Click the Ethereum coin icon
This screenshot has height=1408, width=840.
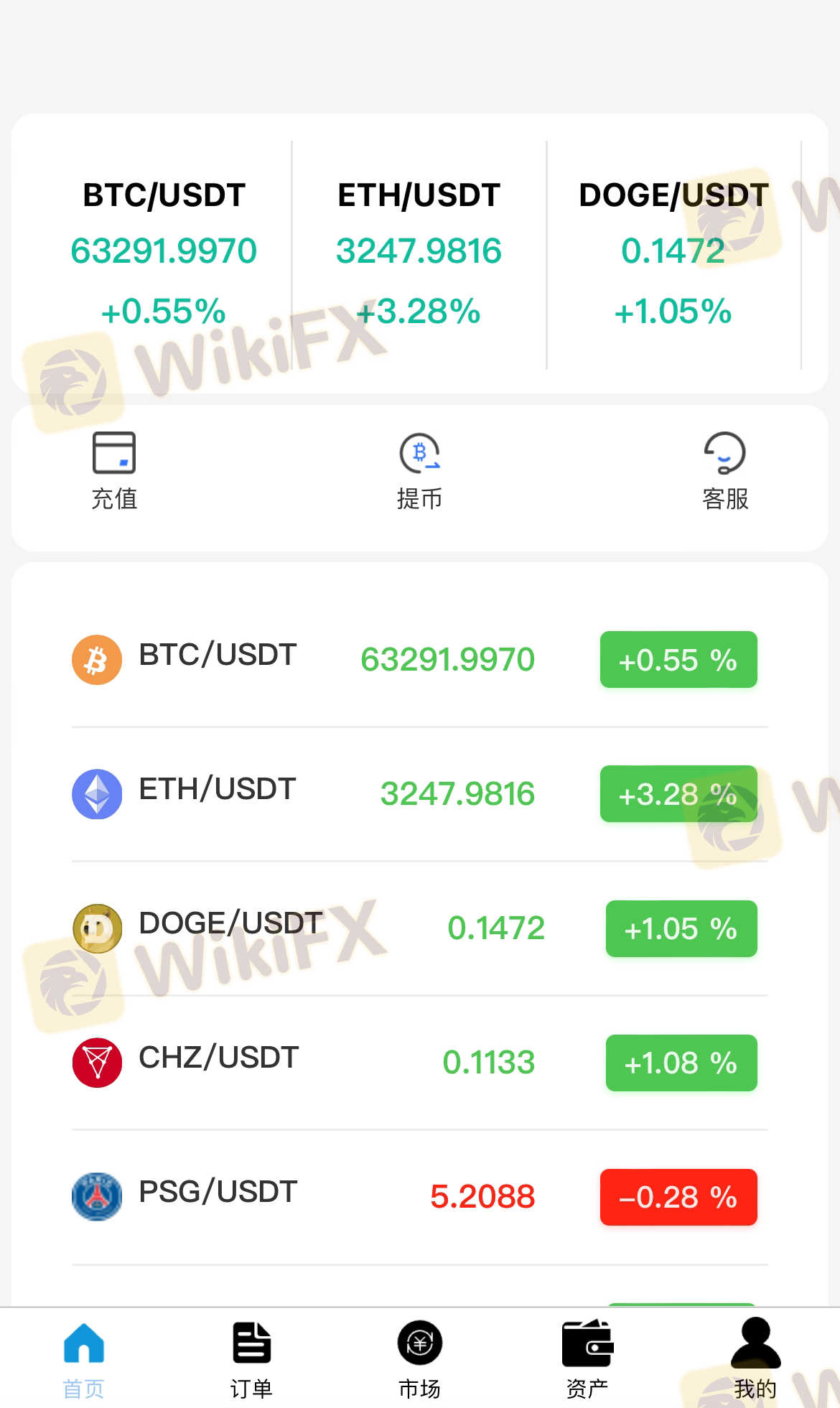point(96,793)
